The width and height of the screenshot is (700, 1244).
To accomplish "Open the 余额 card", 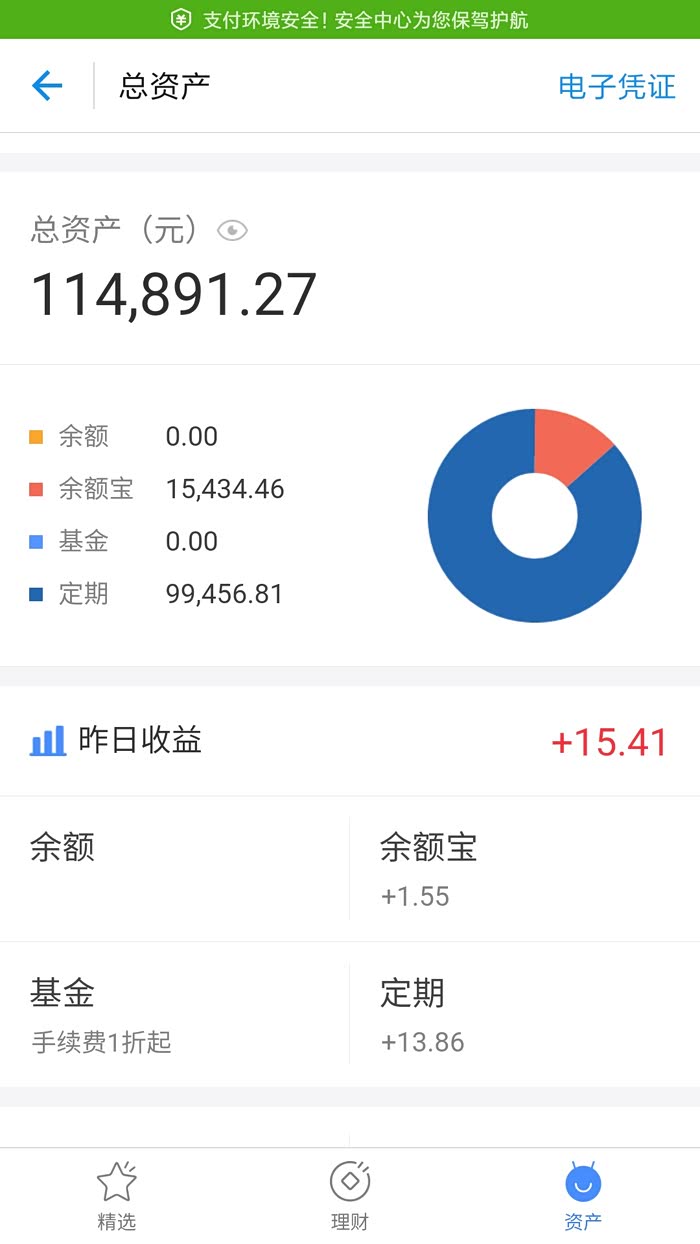I will (175, 868).
